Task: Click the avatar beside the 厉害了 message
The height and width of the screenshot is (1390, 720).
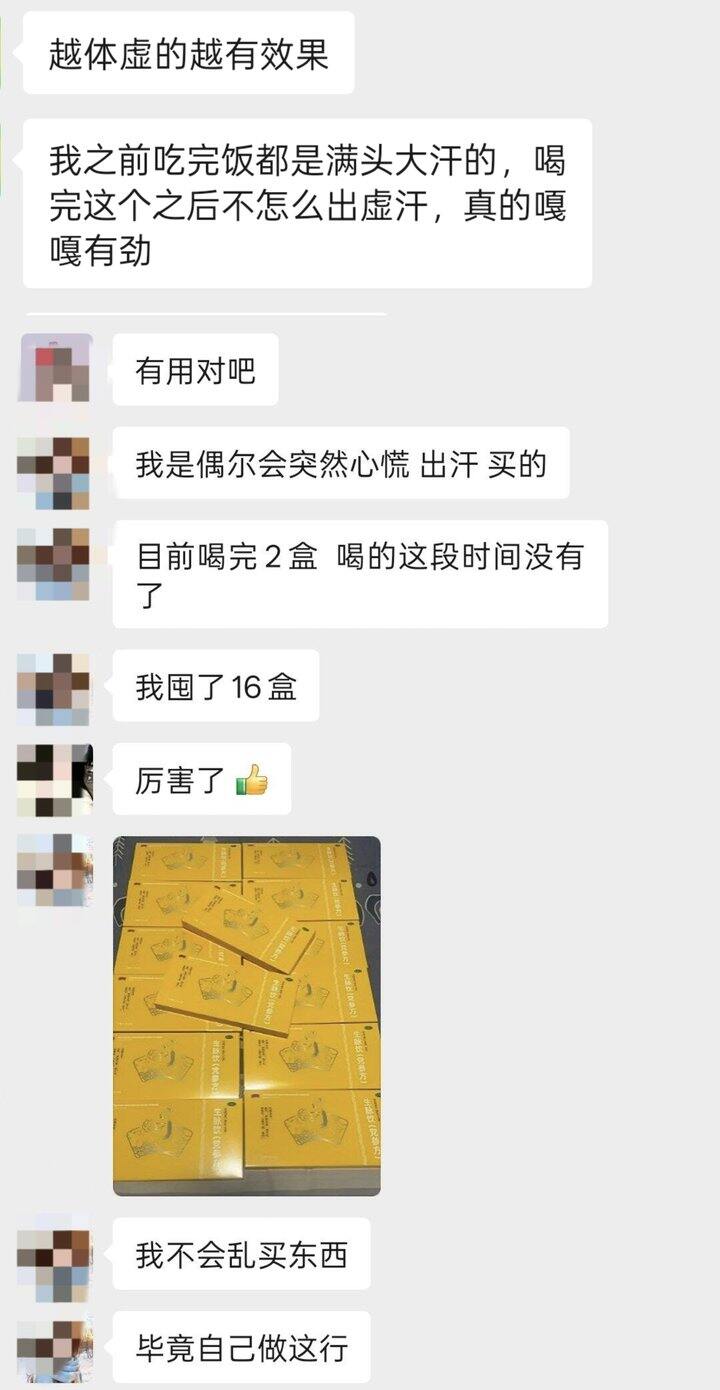Action: click(55, 780)
